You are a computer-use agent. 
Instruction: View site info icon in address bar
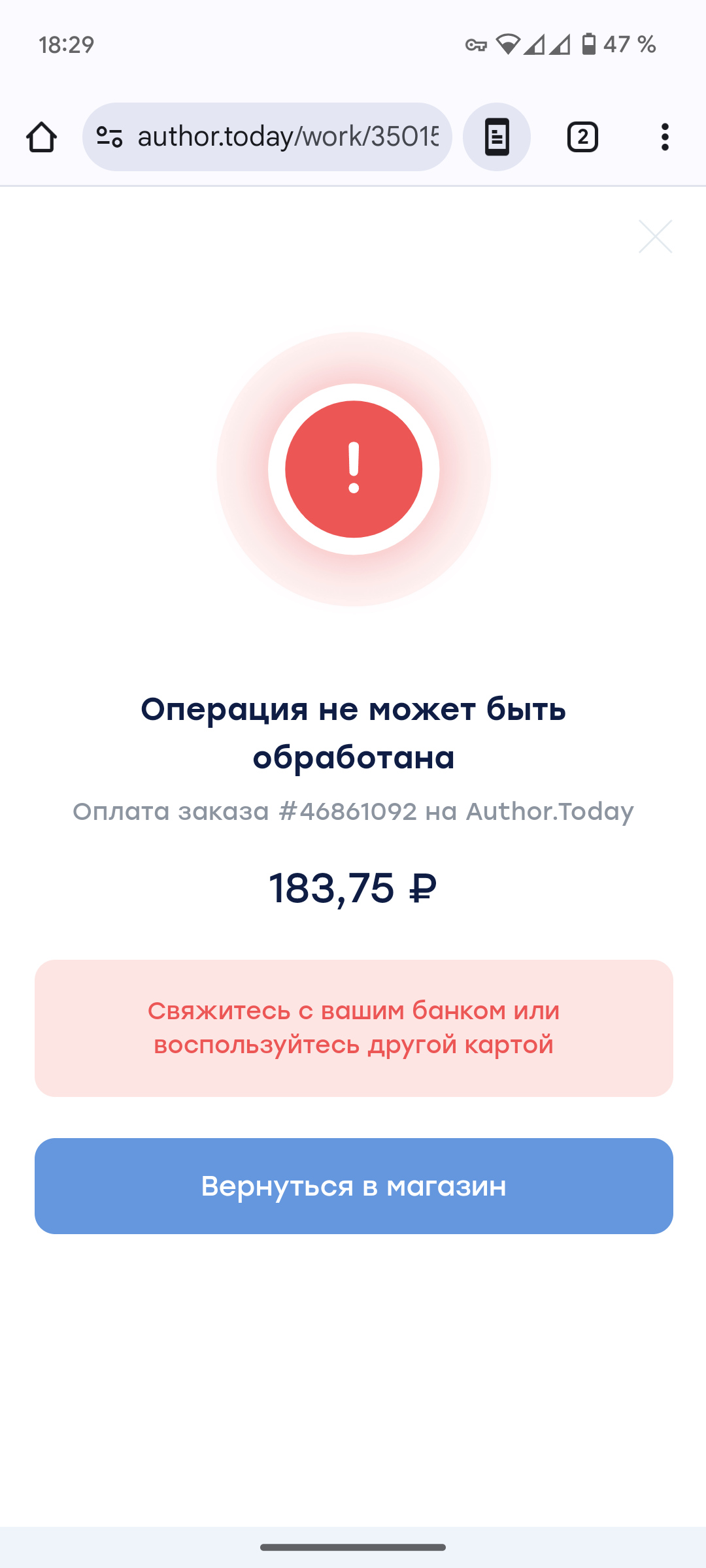(109, 137)
